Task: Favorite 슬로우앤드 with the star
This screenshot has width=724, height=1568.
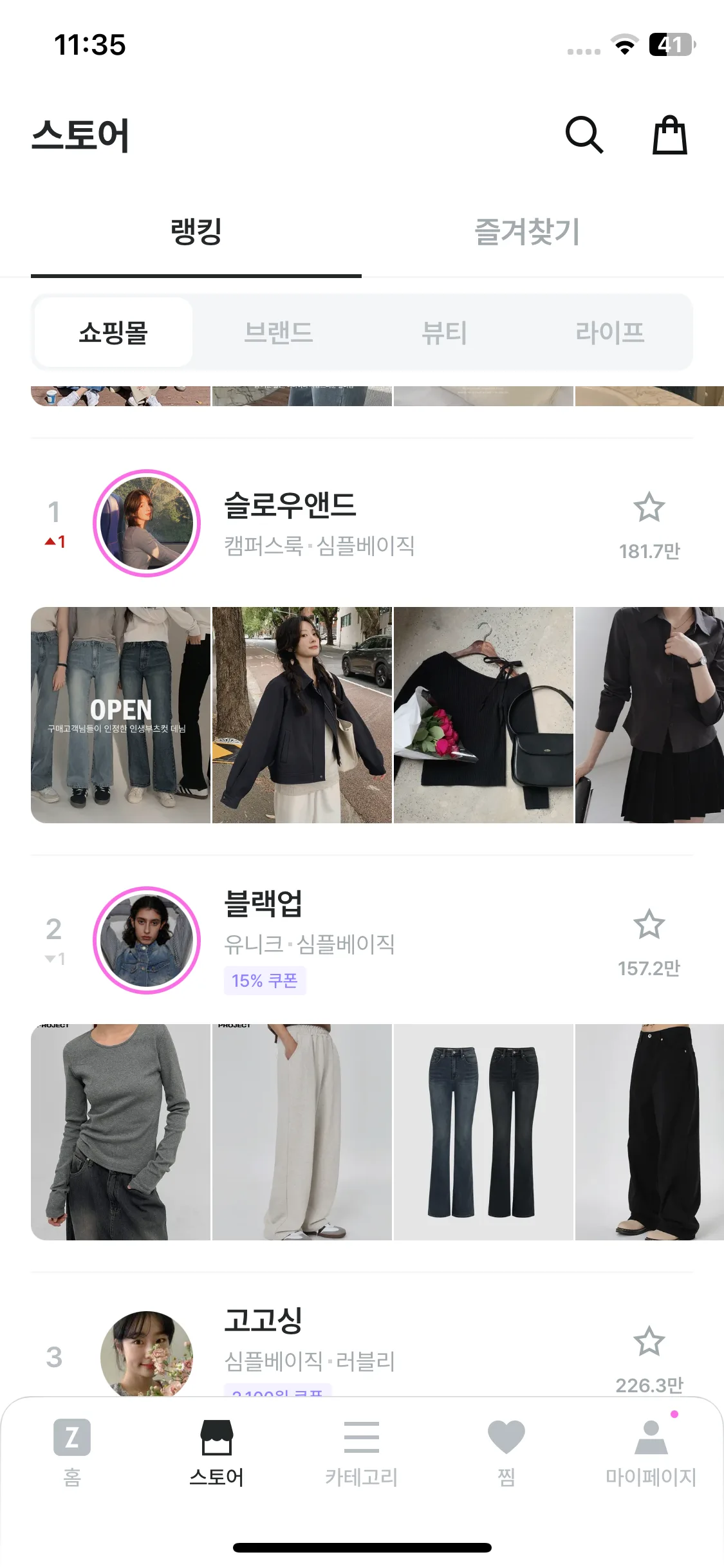Action: coord(649,508)
